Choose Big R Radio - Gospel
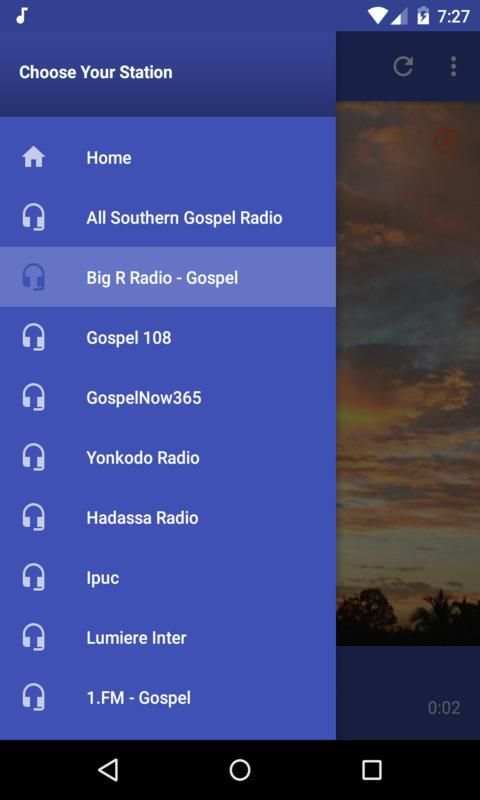480x800 pixels. pos(168,278)
